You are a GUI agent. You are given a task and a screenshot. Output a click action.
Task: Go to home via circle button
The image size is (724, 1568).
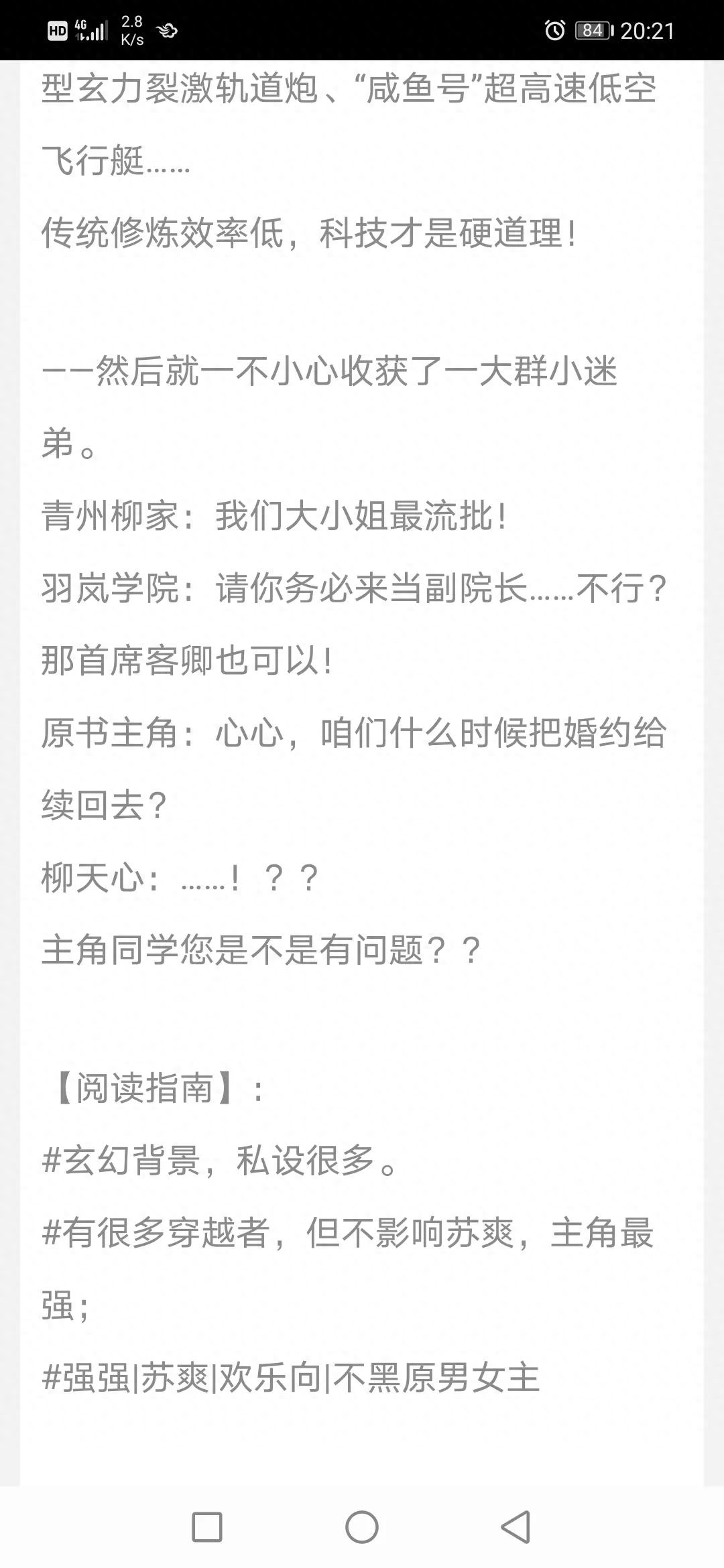[362, 1527]
